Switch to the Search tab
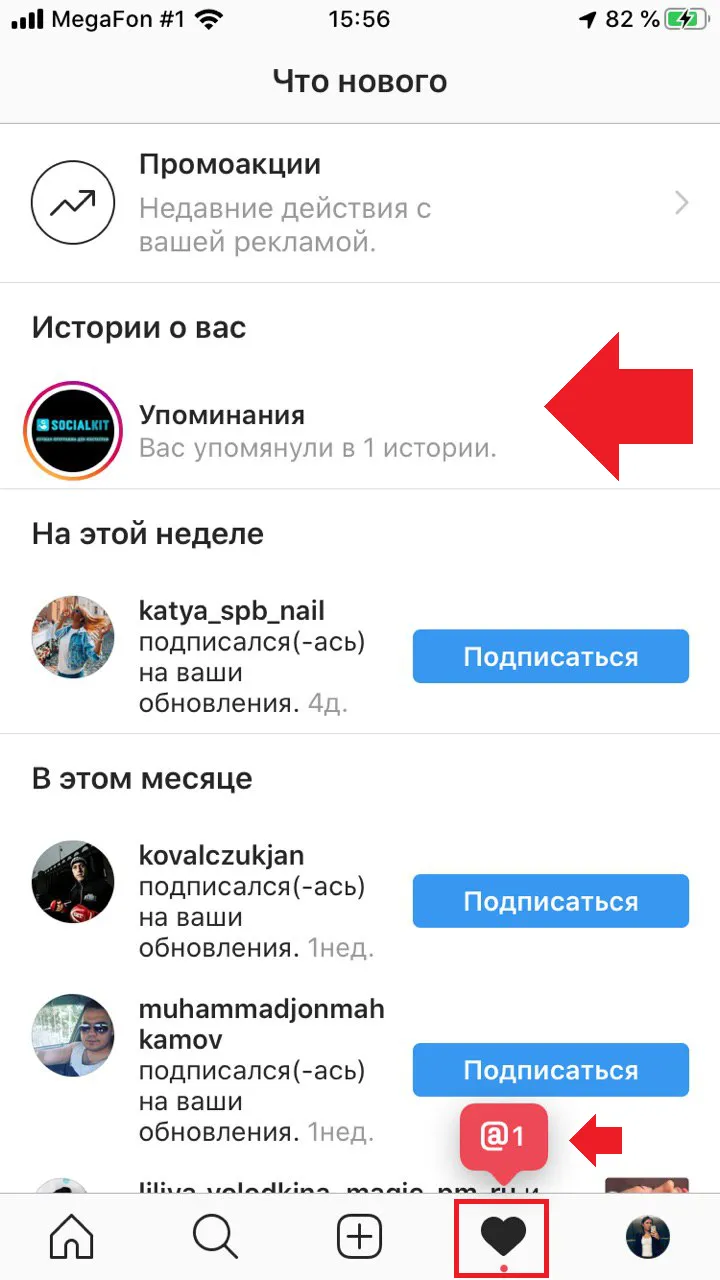The width and height of the screenshot is (720, 1280). click(x=214, y=1238)
